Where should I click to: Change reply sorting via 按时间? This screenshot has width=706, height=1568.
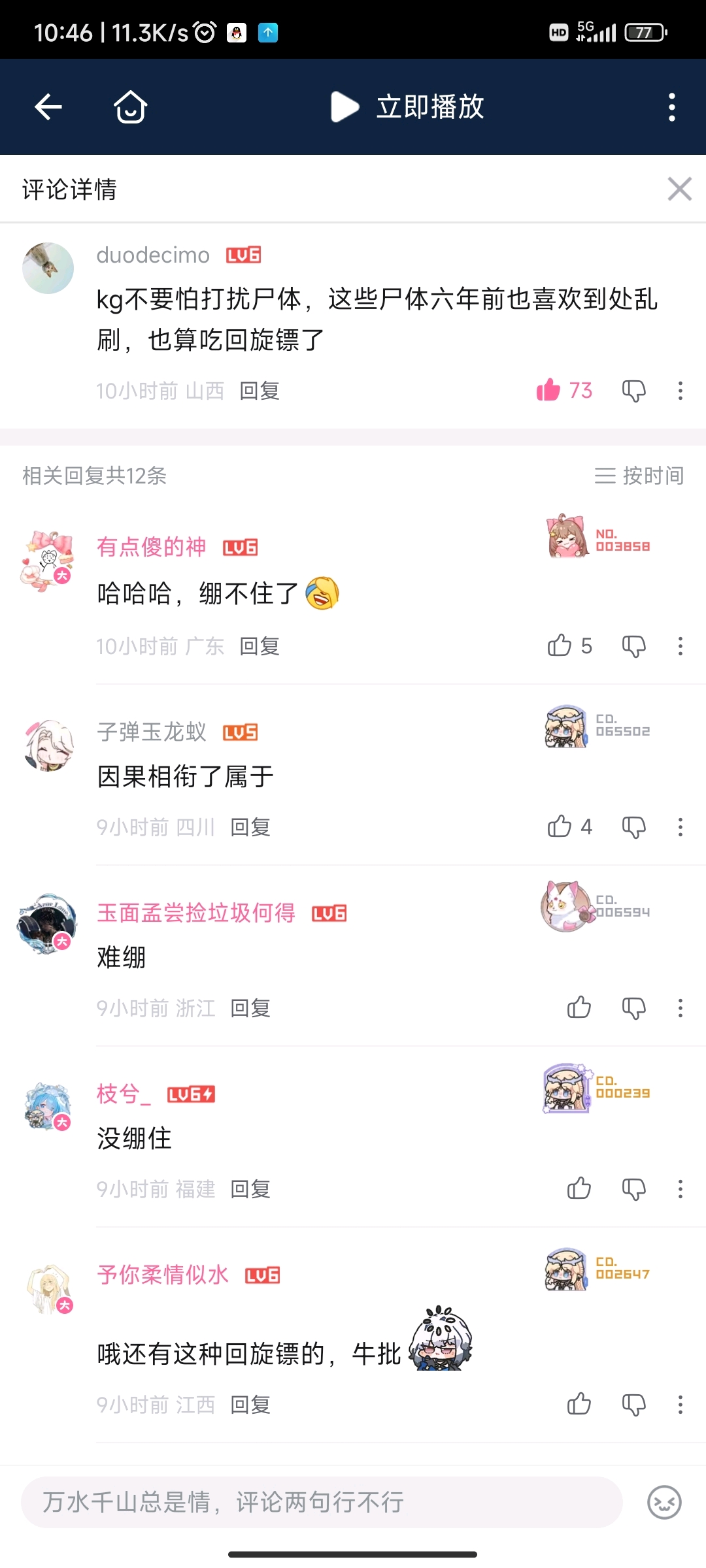(x=639, y=476)
